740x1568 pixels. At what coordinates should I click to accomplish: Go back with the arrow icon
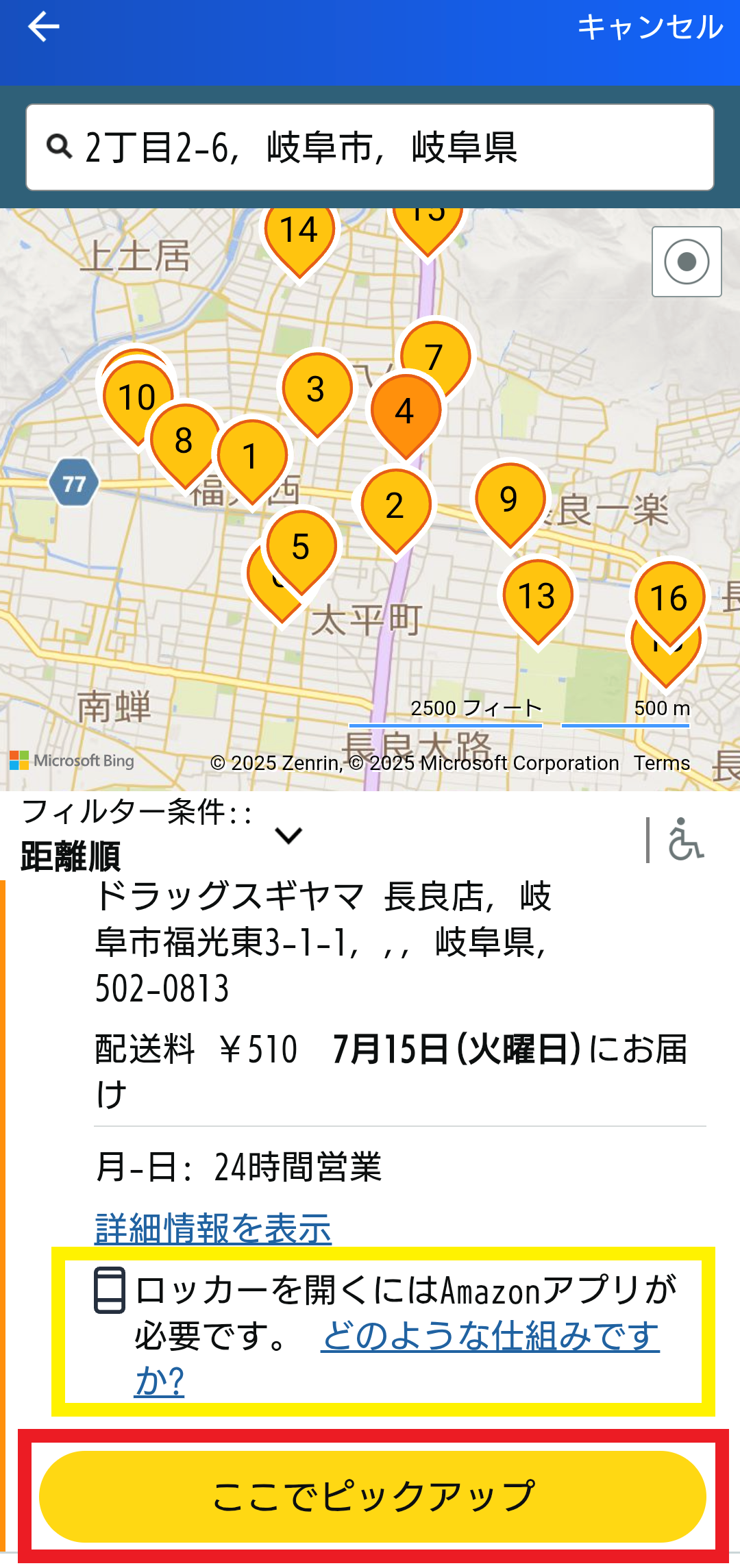(43, 27)
